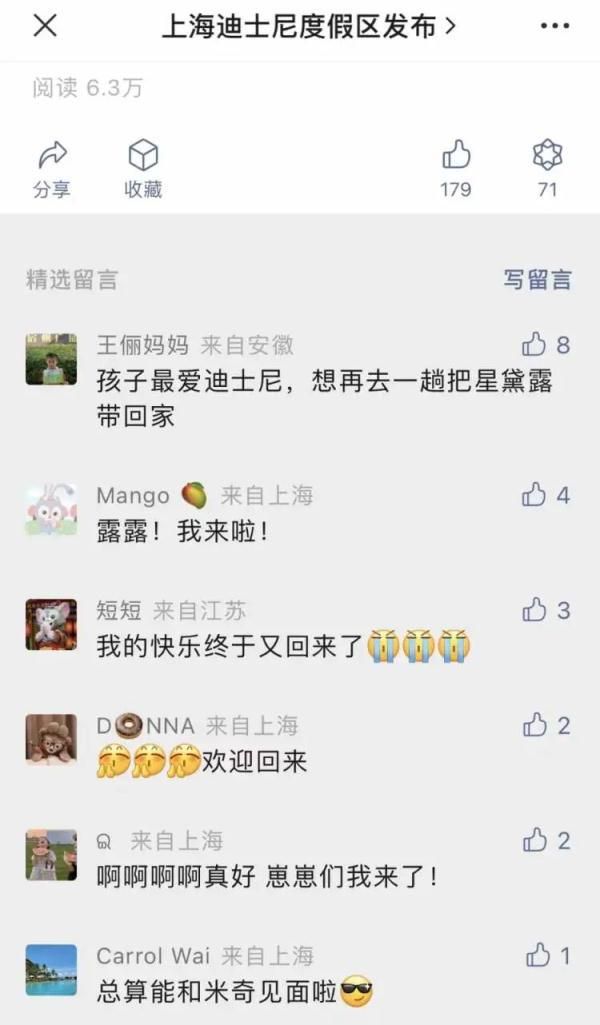Viewport: 600px width, 1025px height.
Task: Close the article page
Action: tap(45, 26)
